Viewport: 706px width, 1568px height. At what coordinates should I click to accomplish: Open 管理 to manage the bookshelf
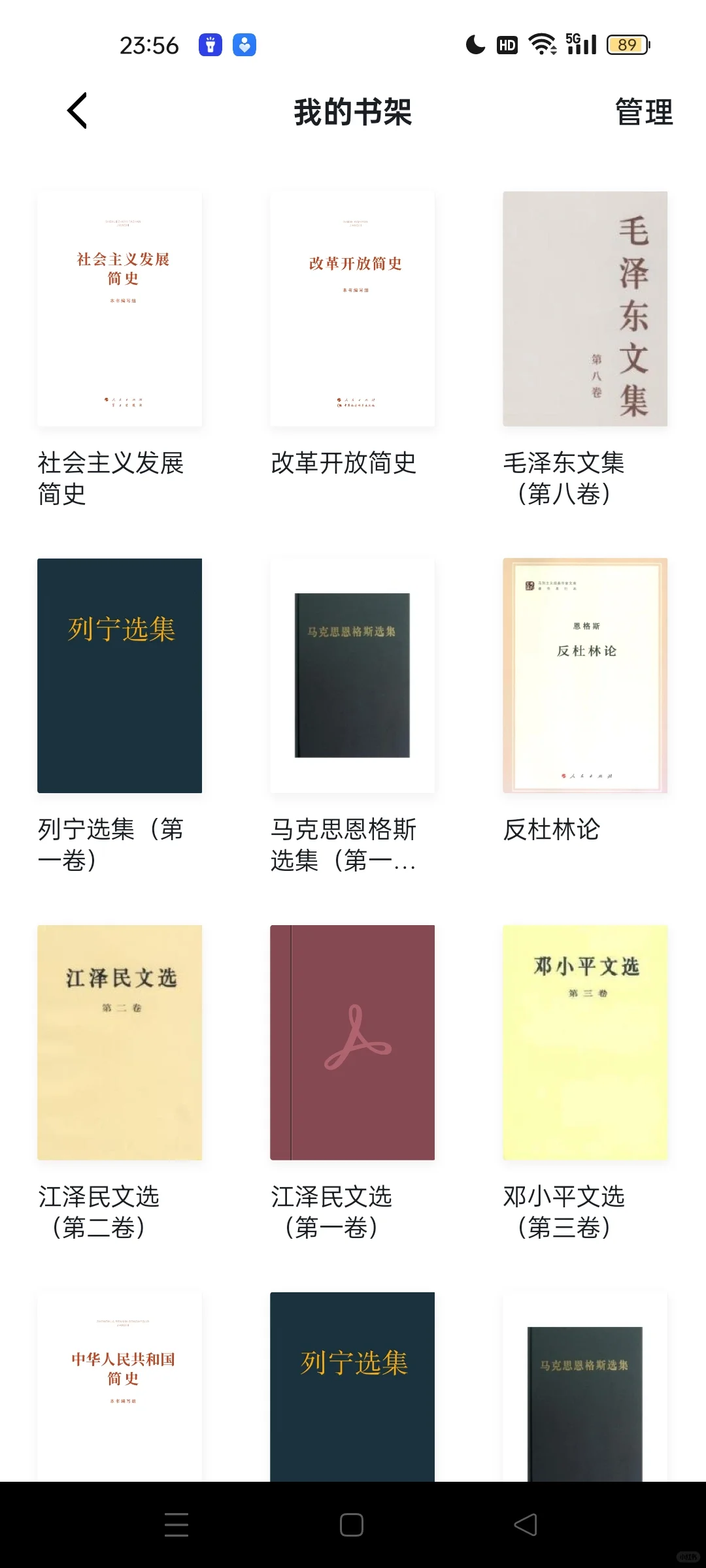pyautogui.click(x=644, y=112)
